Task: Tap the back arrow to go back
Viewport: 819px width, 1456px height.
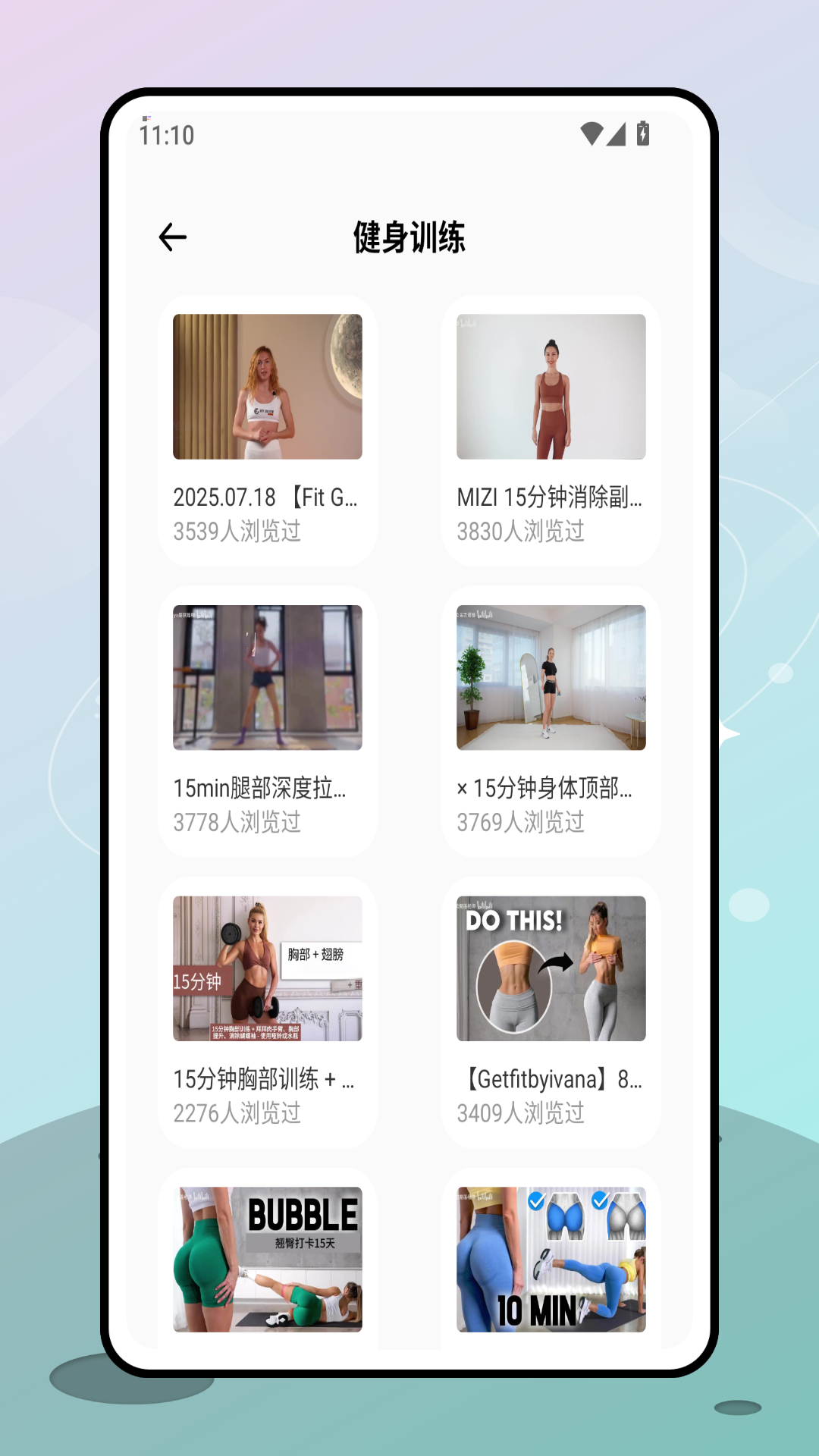Action: [173, 236]
